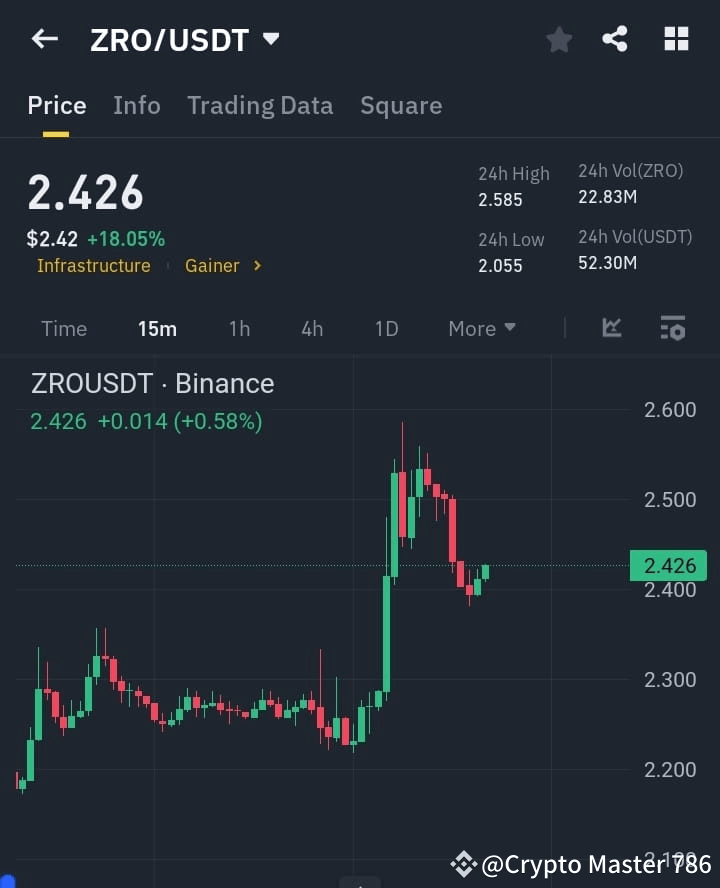Expand the More timeframe dropdown
The height and width of the screenshot is (888, 720).
pyautogui.click(x=481, y=328)
